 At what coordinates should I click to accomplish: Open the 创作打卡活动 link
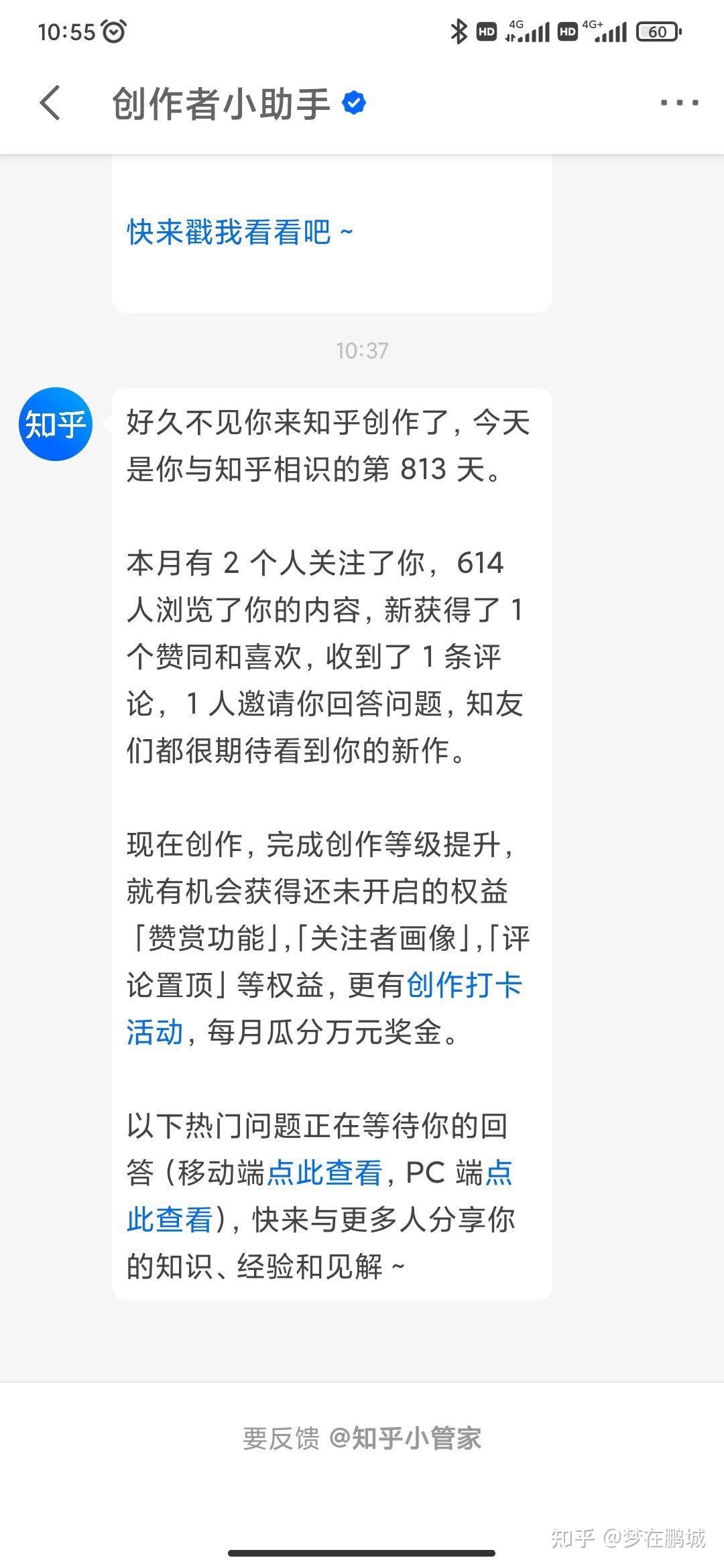pyautogui.click(x=464, y=986)
